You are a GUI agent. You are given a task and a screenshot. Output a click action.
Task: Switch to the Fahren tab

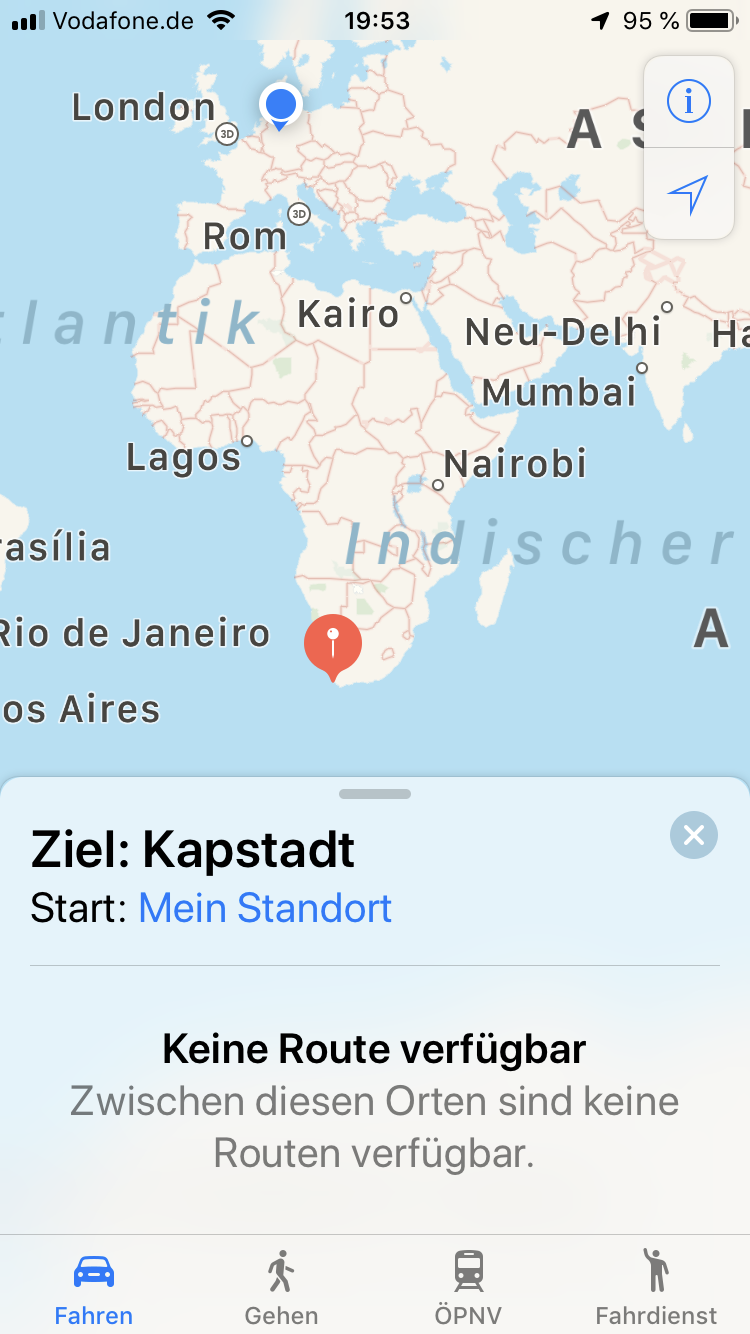94,1286
